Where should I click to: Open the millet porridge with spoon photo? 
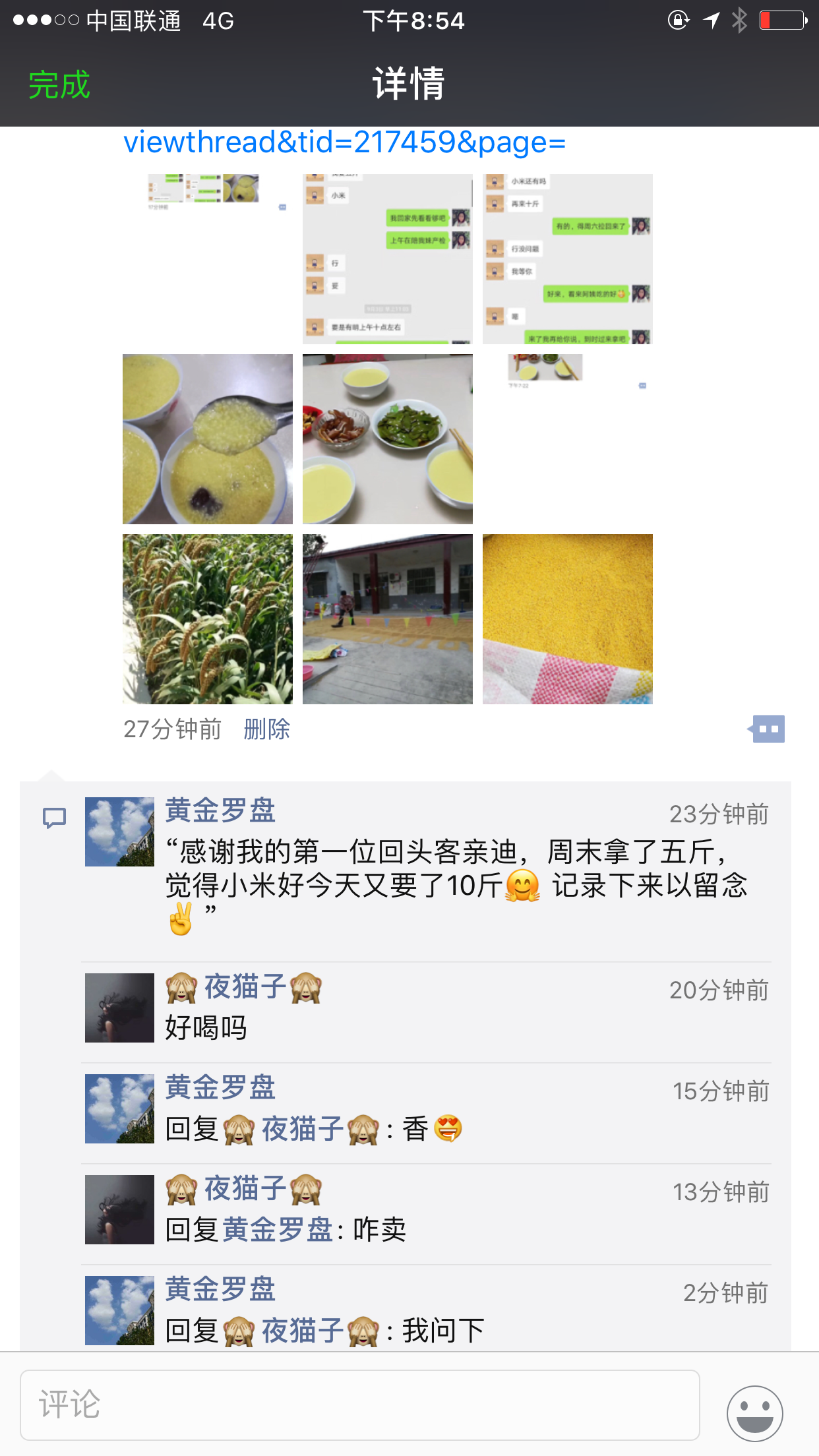point(208,439)
